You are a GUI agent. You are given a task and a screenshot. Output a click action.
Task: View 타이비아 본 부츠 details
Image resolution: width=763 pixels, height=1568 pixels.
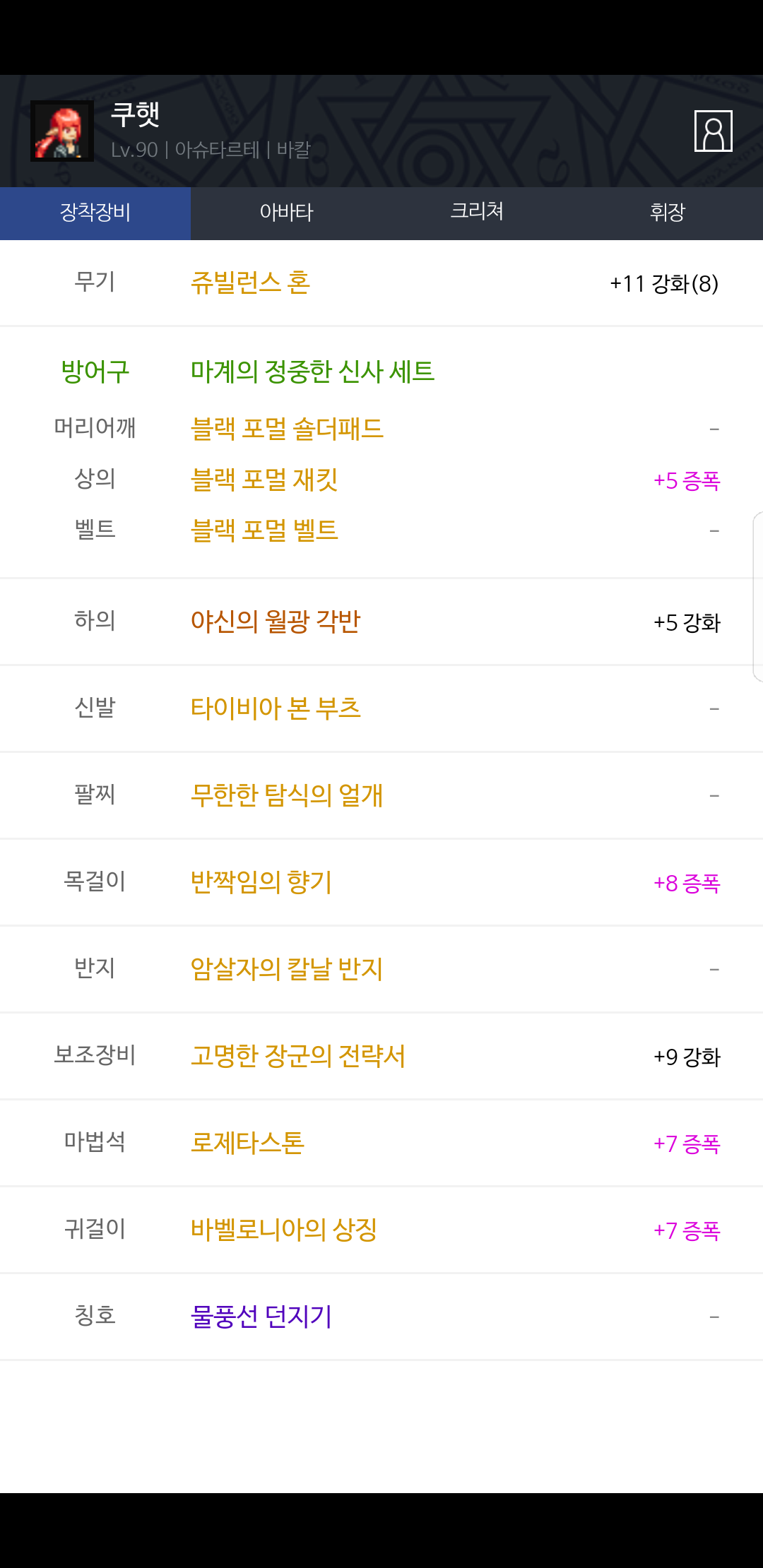pyautogui.click(x=276, y=708)
